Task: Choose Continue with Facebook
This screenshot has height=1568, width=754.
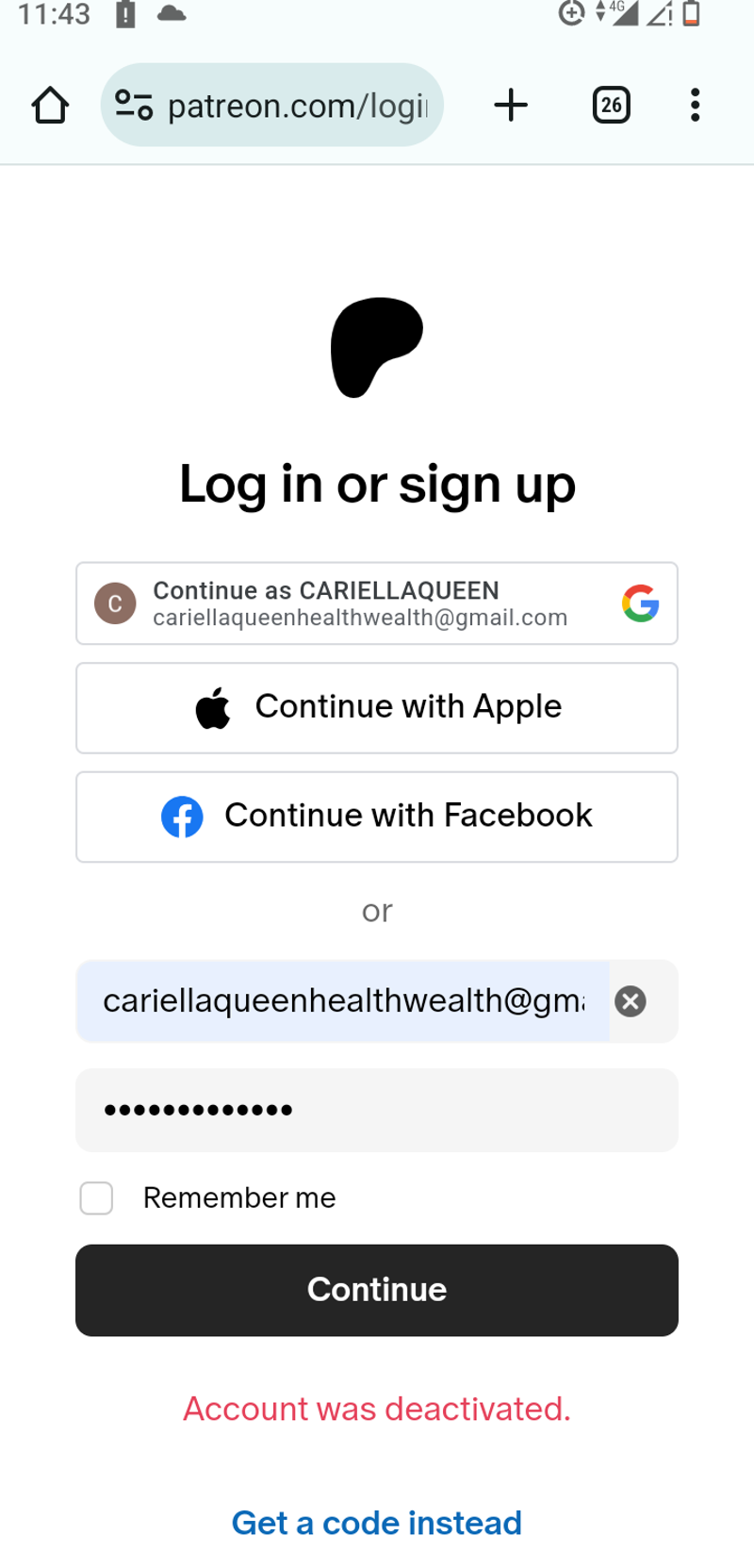Action: pyautogui.click(x=377, y=817)
